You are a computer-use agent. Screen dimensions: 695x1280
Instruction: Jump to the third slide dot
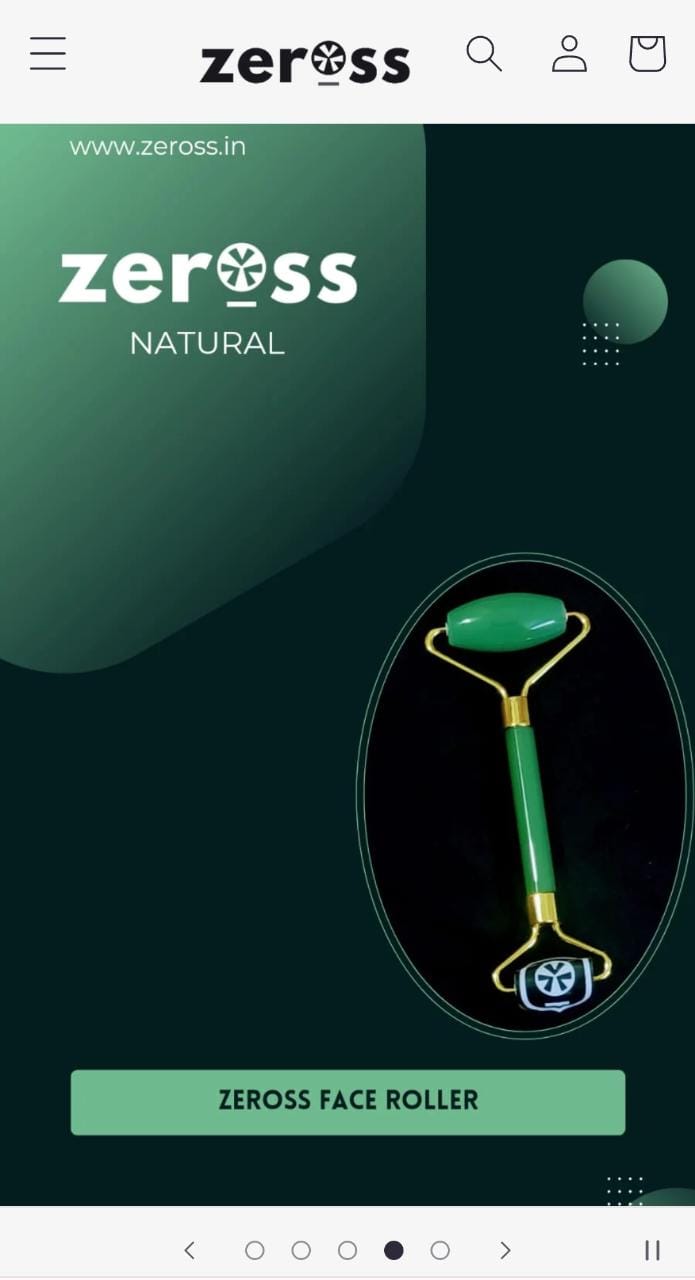(347, 1250)
